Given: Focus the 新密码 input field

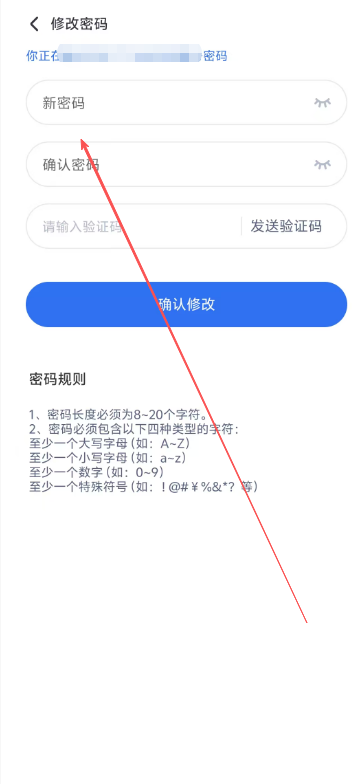Looking at the screenshot, I should pyautogui.click(x=170, y=102).
